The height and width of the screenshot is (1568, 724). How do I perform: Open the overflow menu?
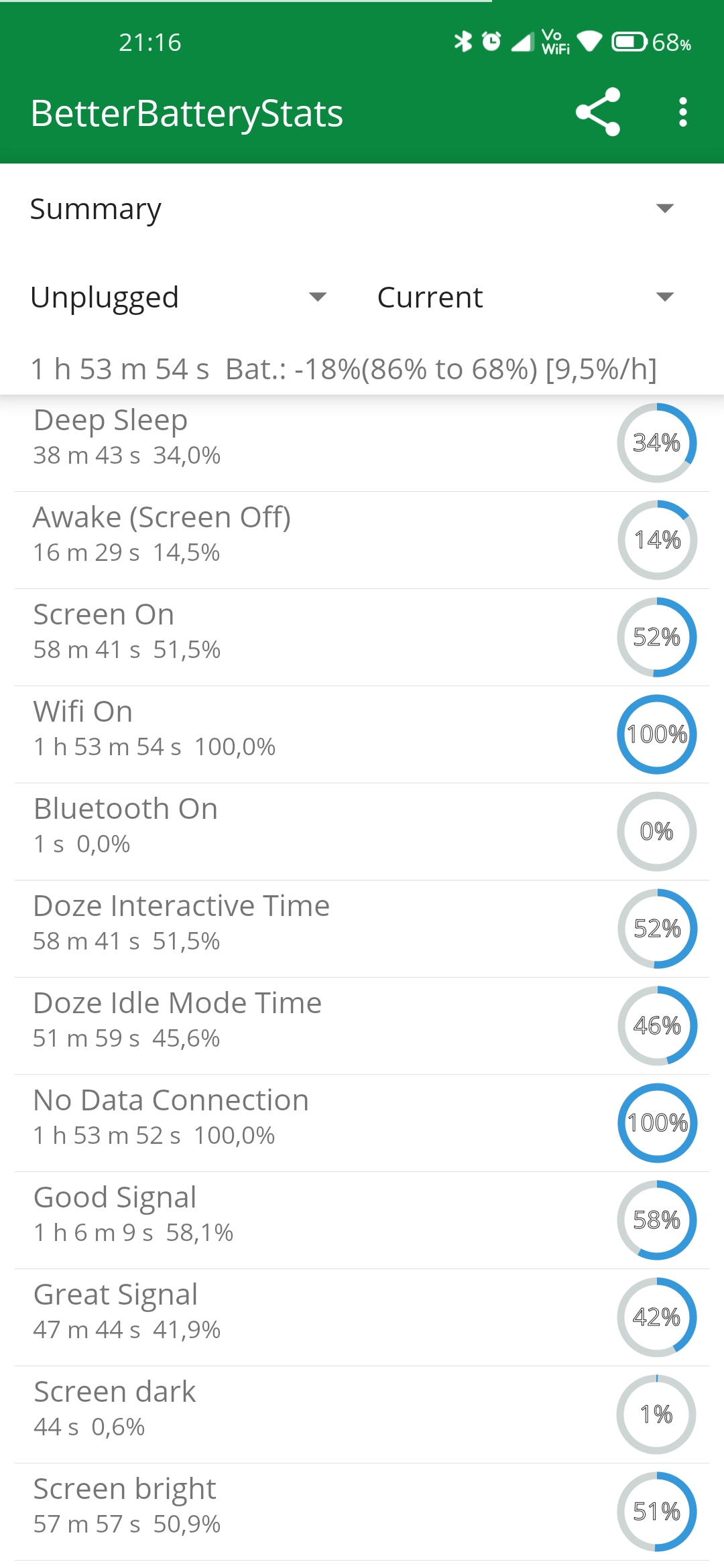click(682, 112)
